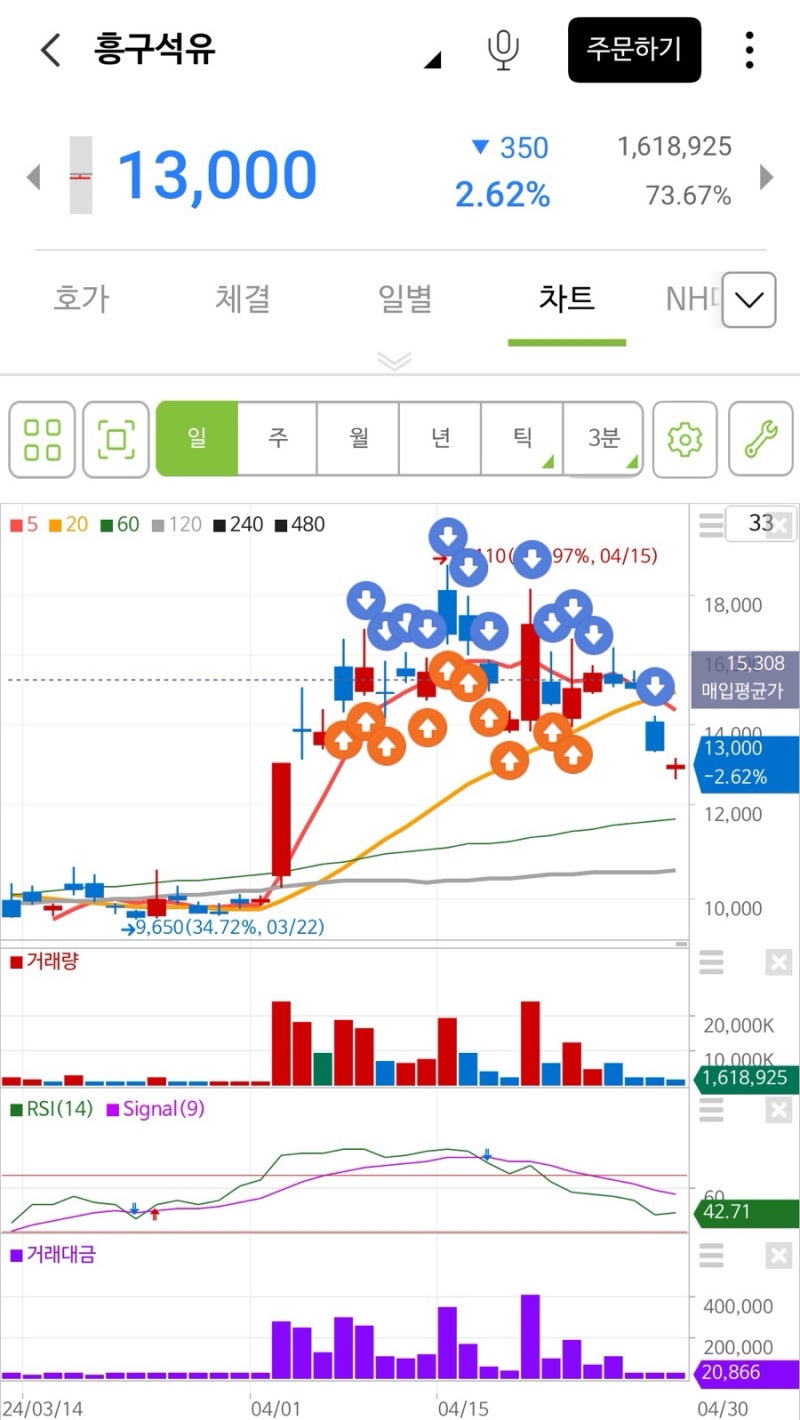Tap the 주문하기 order button
Viewport: 800px width, 1420px height.
634,49
